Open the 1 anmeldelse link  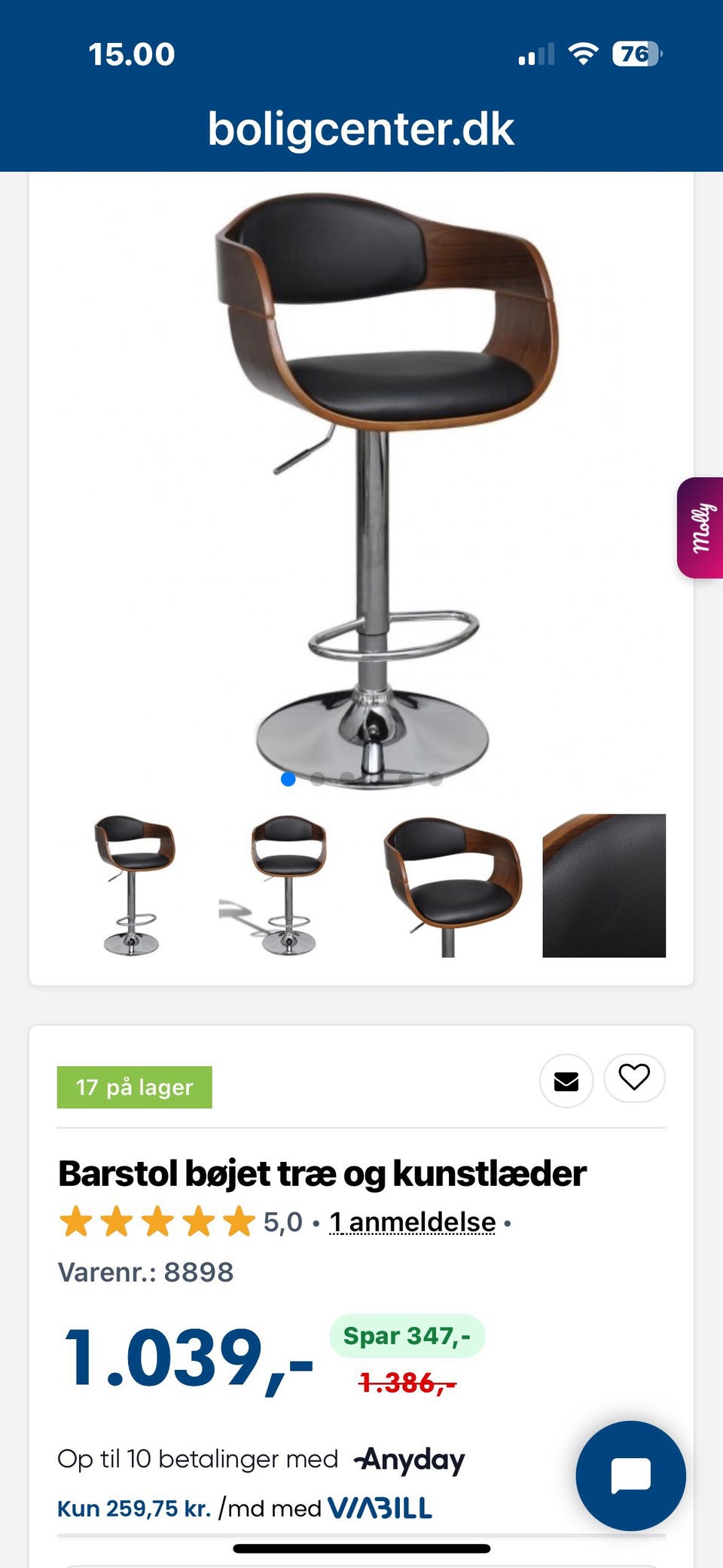click(x=413, y=1222)
